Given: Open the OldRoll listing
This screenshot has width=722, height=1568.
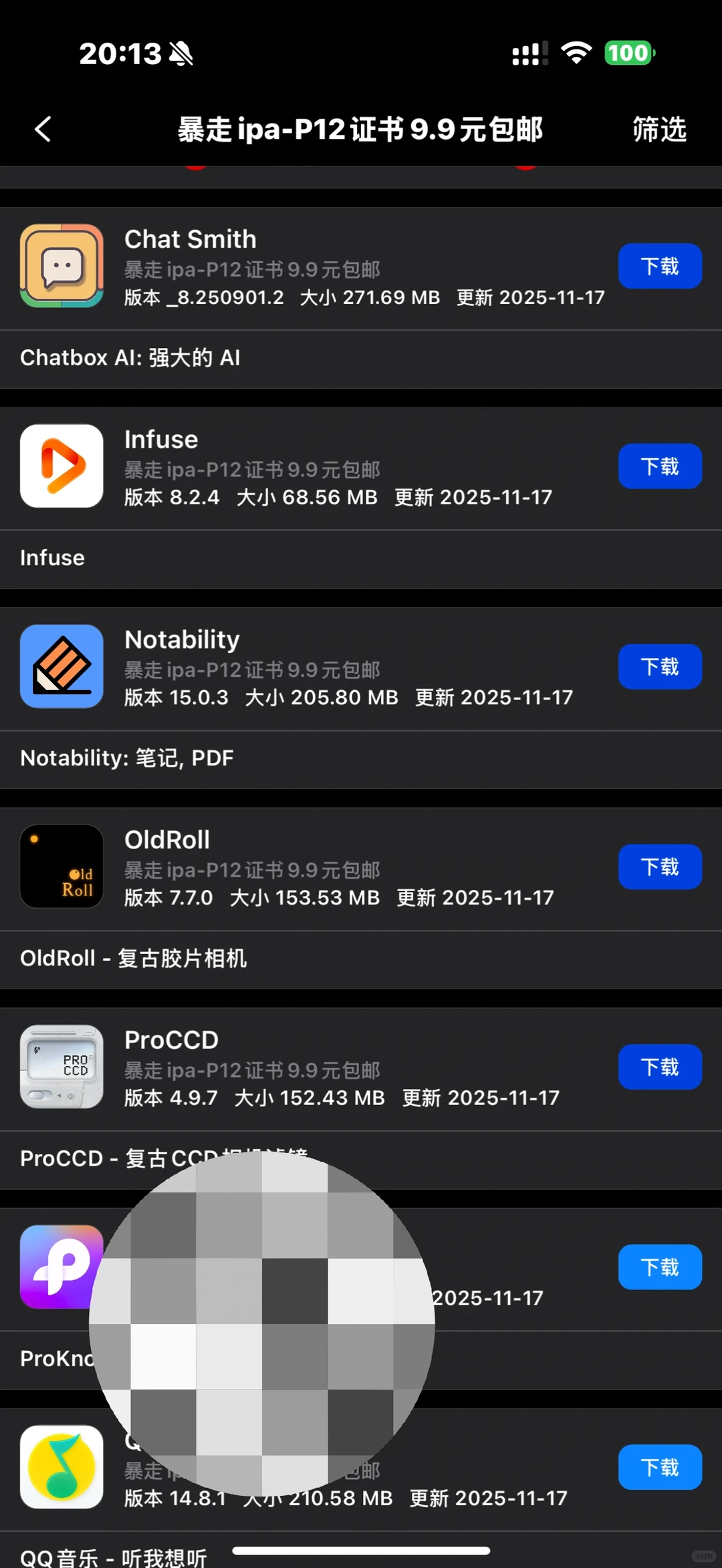Looking at the screenshot, I should (167, 840).
